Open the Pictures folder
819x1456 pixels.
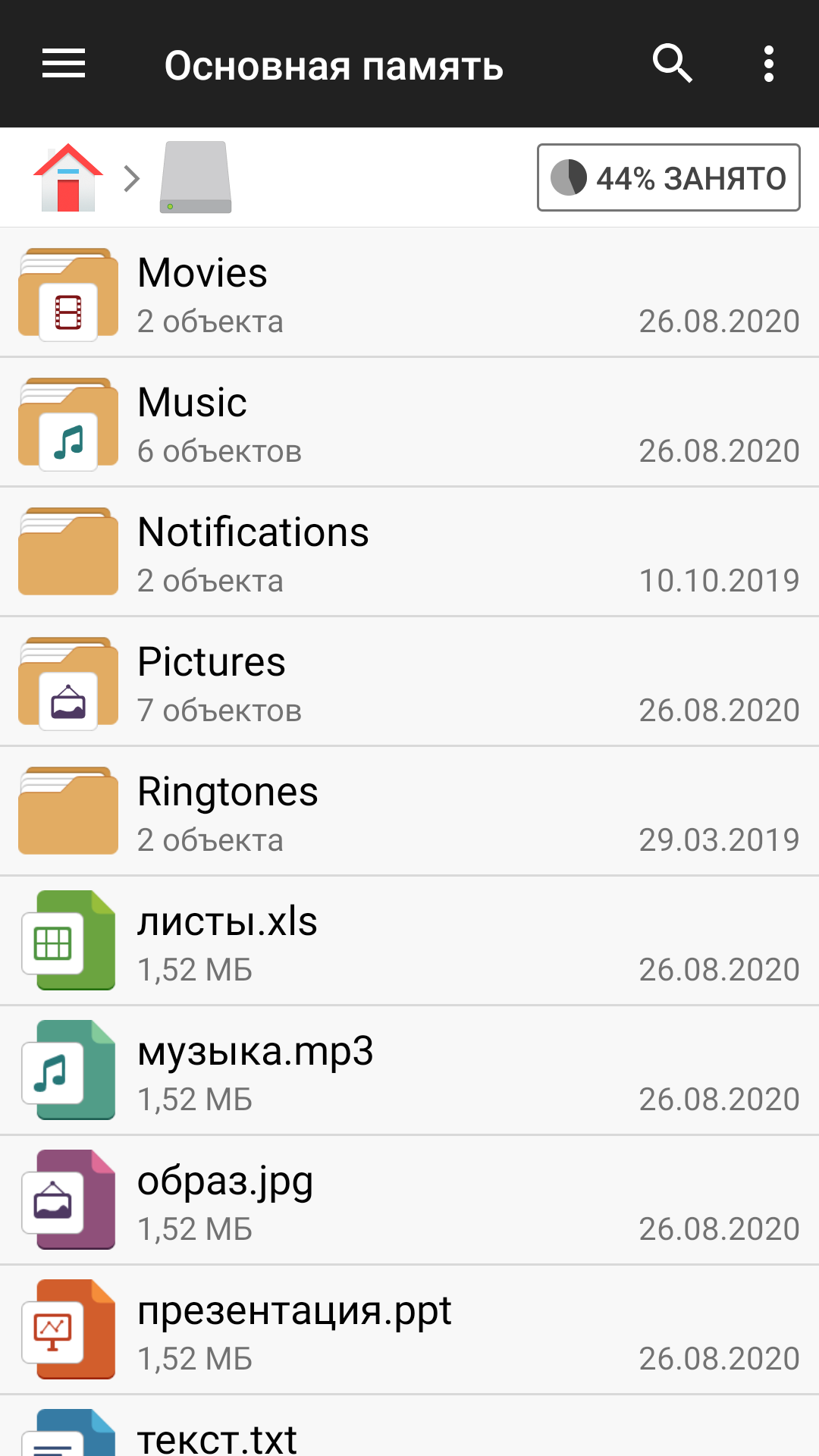409,682
